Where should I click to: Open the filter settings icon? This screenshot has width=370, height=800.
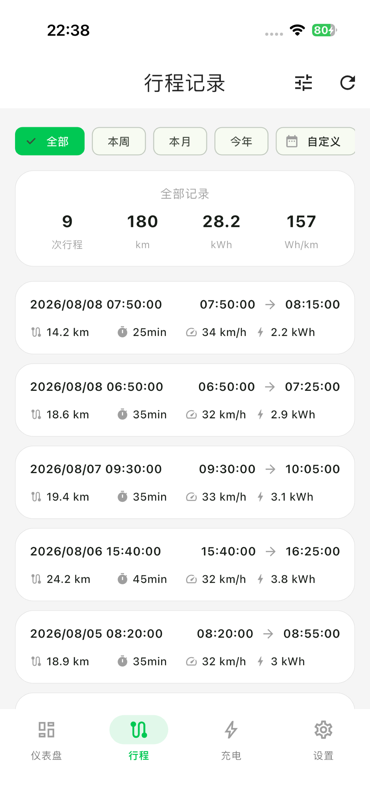[x=304, y=83]
